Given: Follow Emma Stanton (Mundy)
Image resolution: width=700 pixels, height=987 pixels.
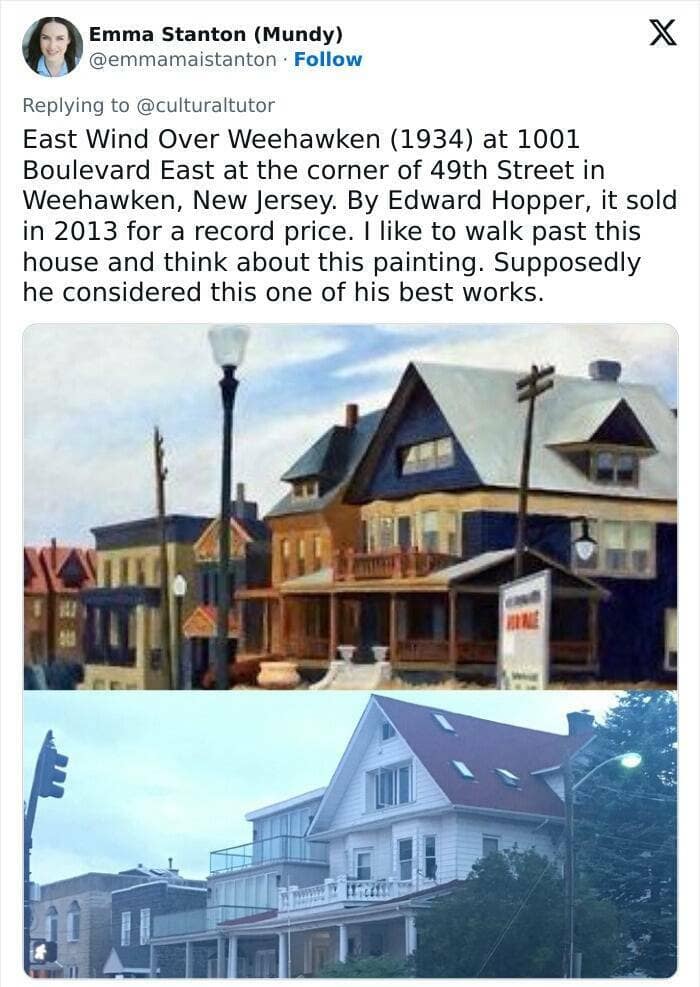Looking at the screenshot, I should tap(328, 59).
